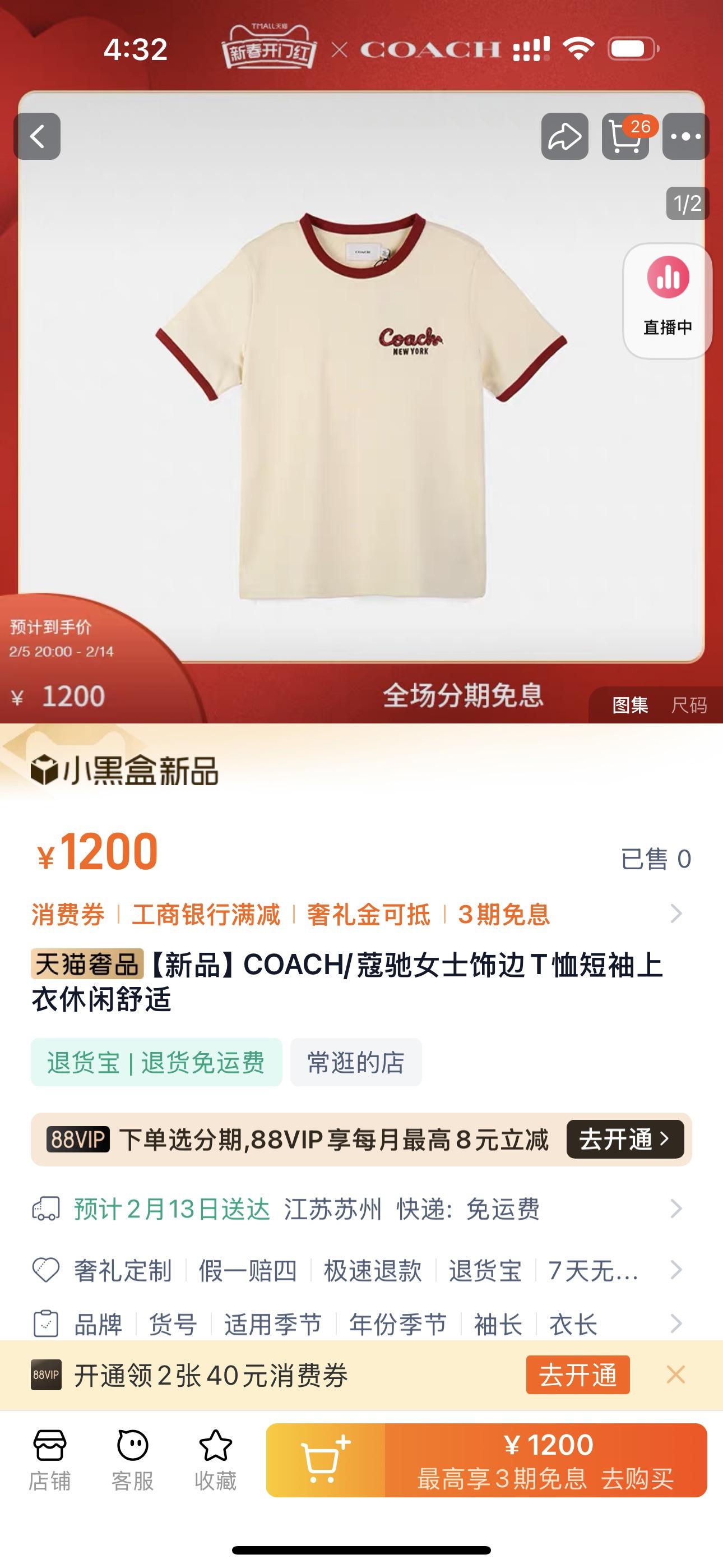Tap the 退货宝 free return shipping tag
Image resolution: width=723 pixels, height=1568 pixels.
point(156,1062)
